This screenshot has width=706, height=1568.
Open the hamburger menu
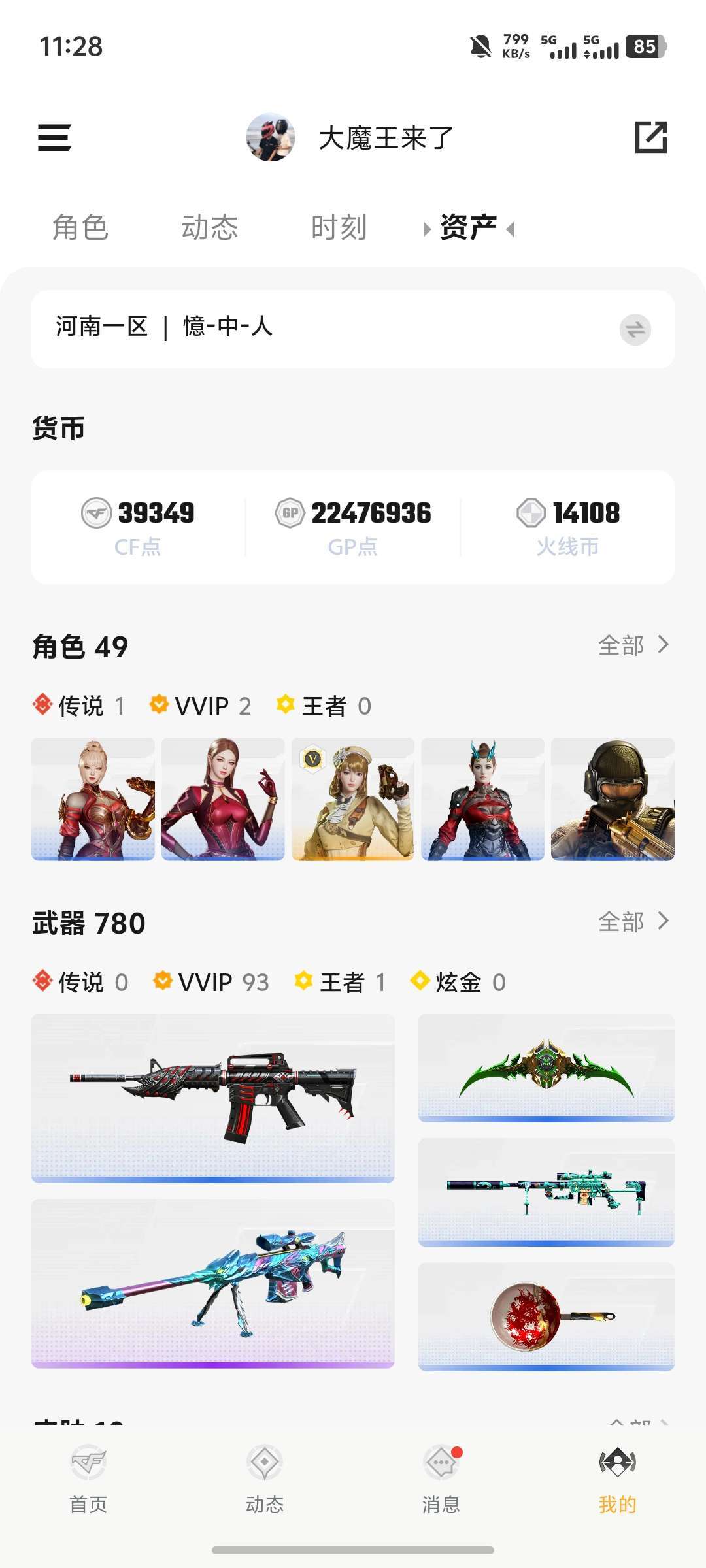pos(54,138)
